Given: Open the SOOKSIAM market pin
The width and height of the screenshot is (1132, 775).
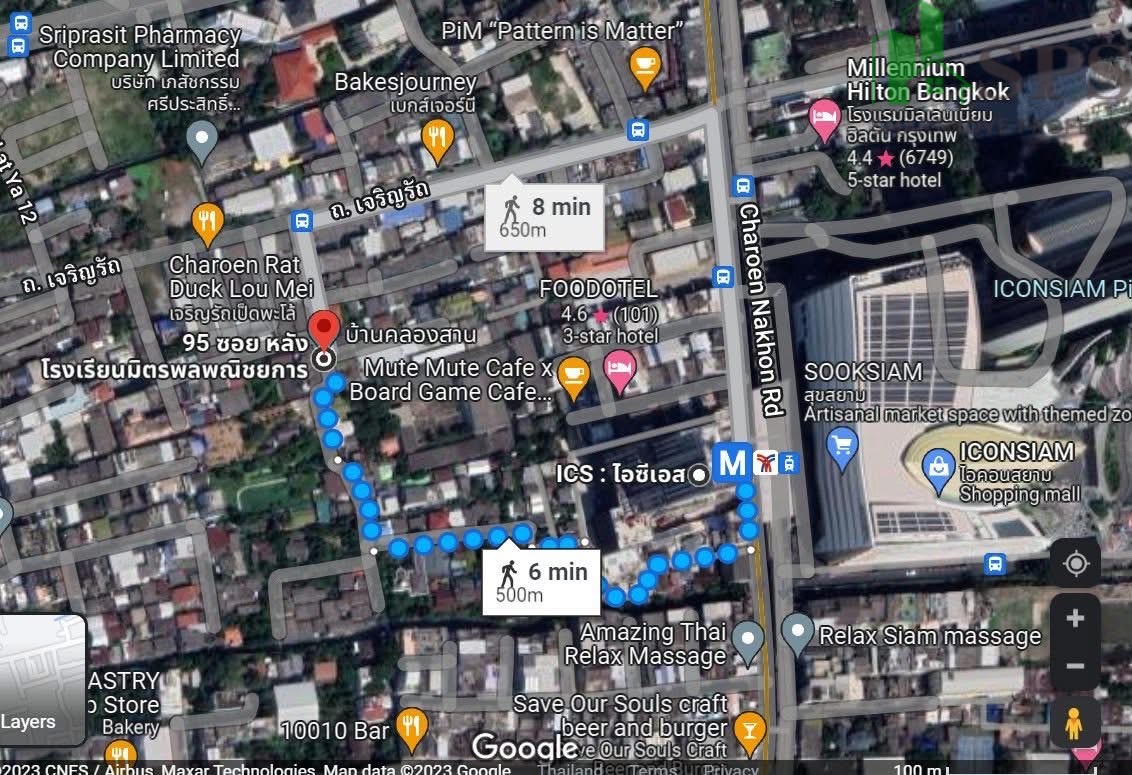Looking at the screenshot, I should click(842, 446).
